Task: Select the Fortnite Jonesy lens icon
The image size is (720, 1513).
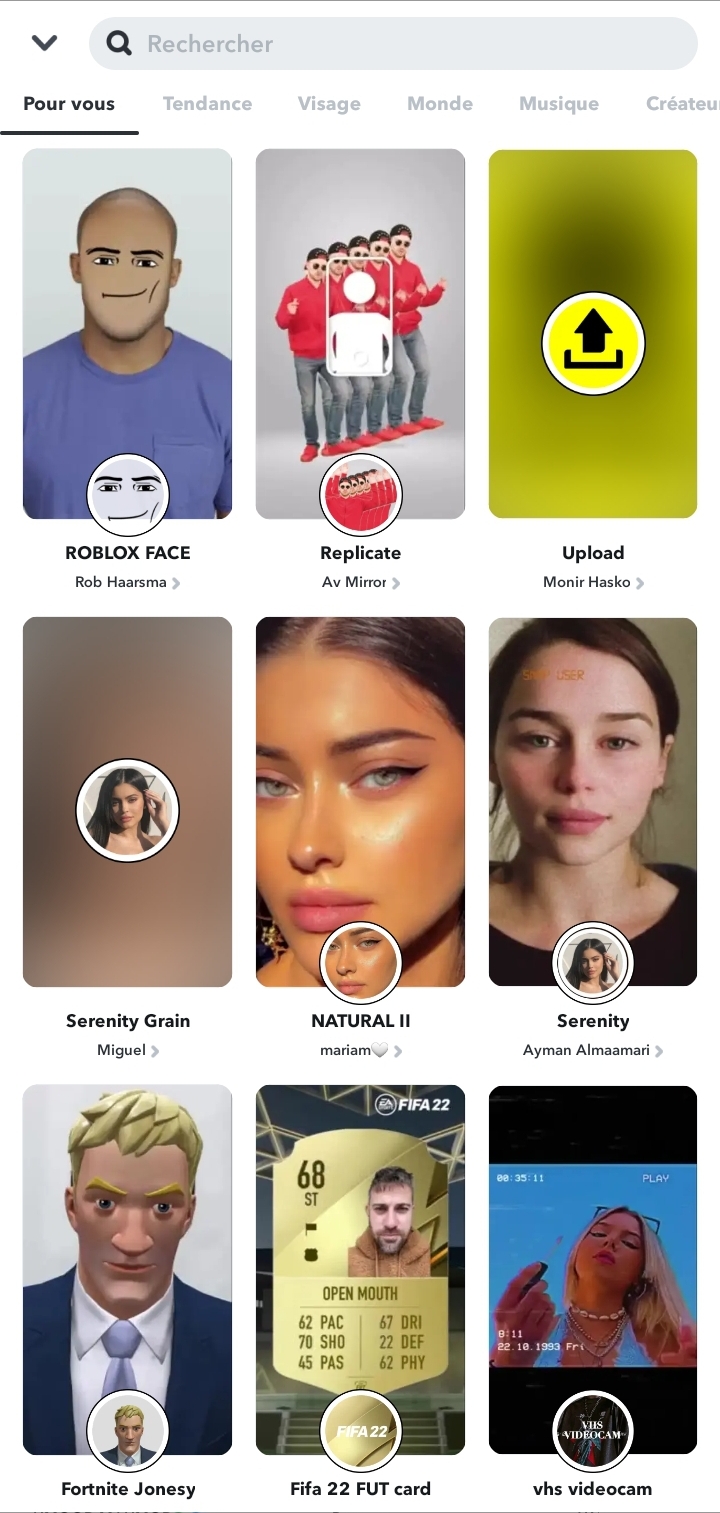Action: [x=127, y=1430]
